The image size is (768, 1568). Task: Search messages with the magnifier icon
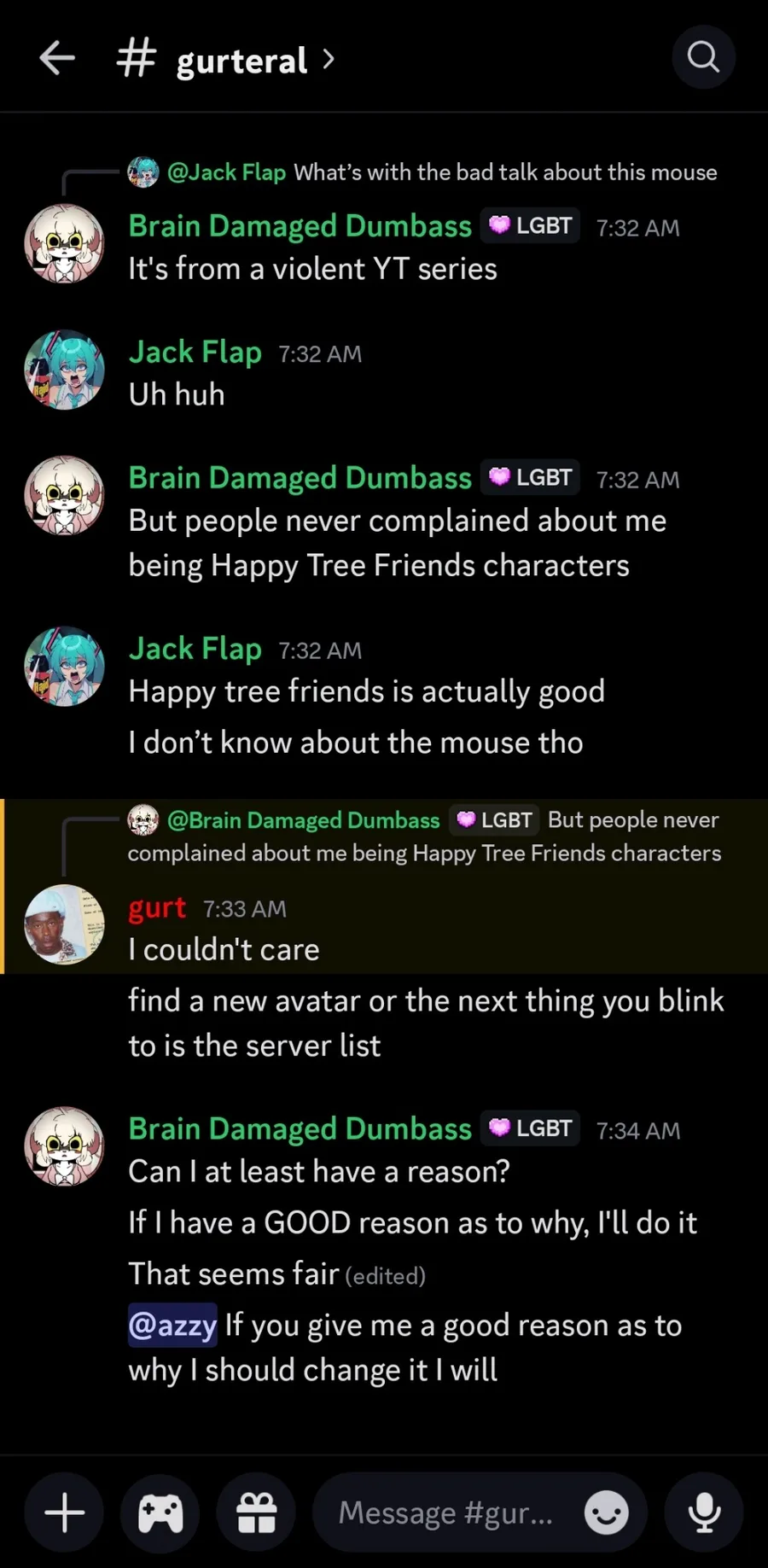703,58
